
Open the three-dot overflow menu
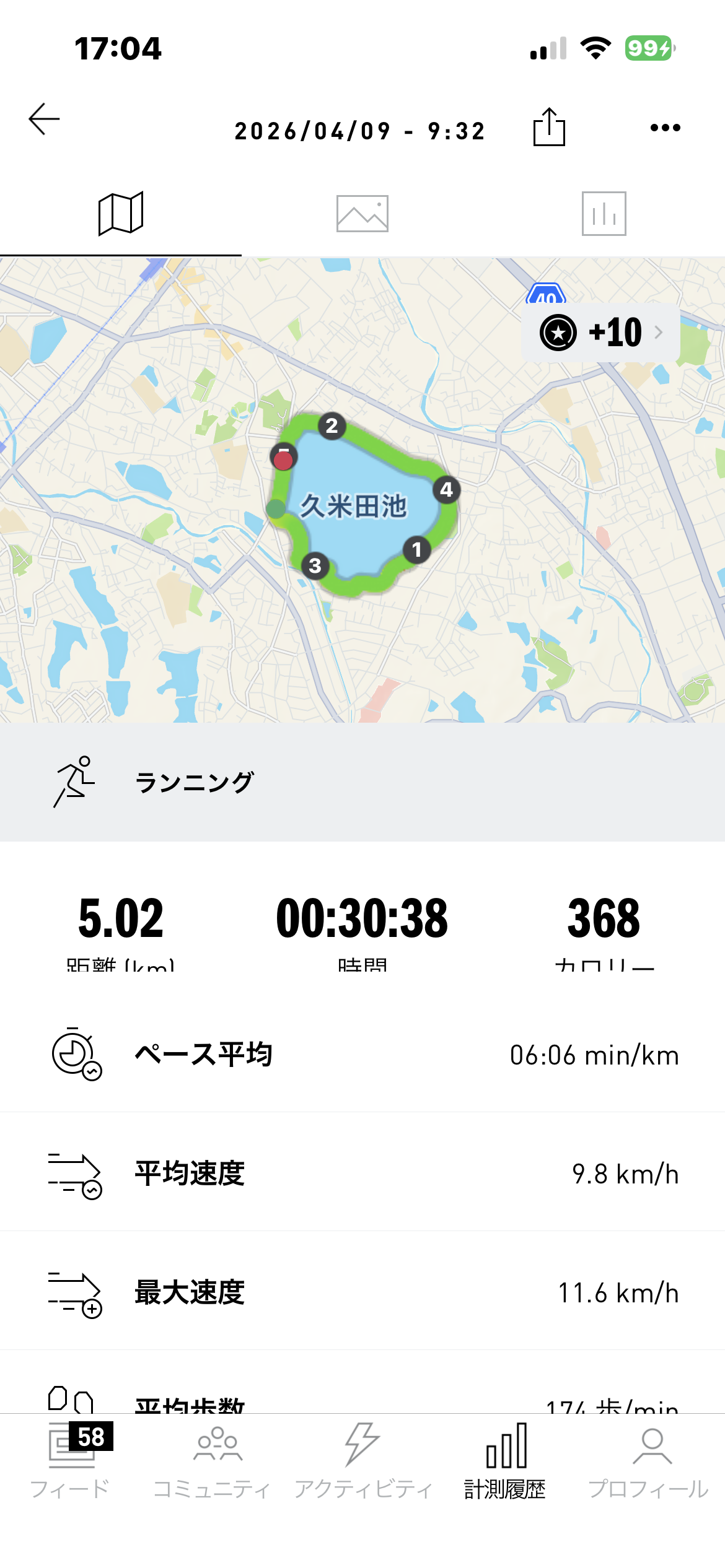tap(665, 128)
